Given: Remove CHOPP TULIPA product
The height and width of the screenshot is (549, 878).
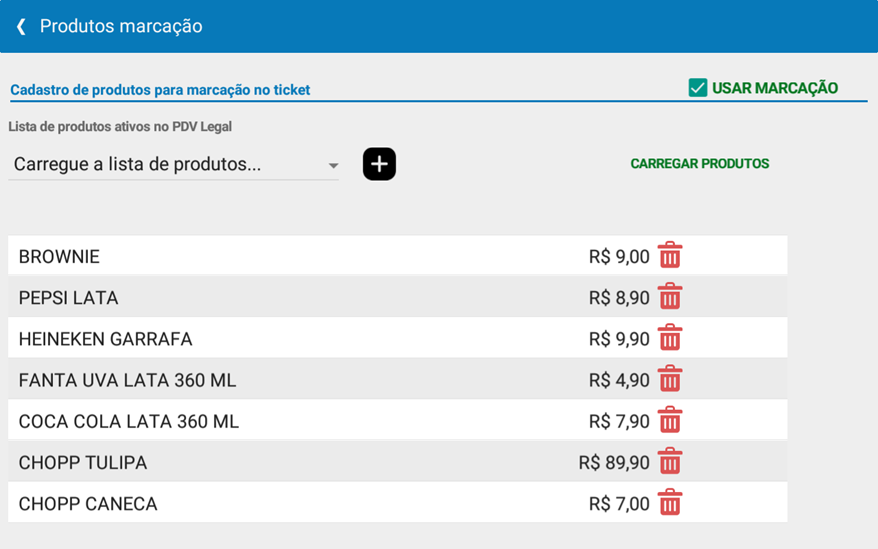Looking at the screenshot, I should click(670, 461).
